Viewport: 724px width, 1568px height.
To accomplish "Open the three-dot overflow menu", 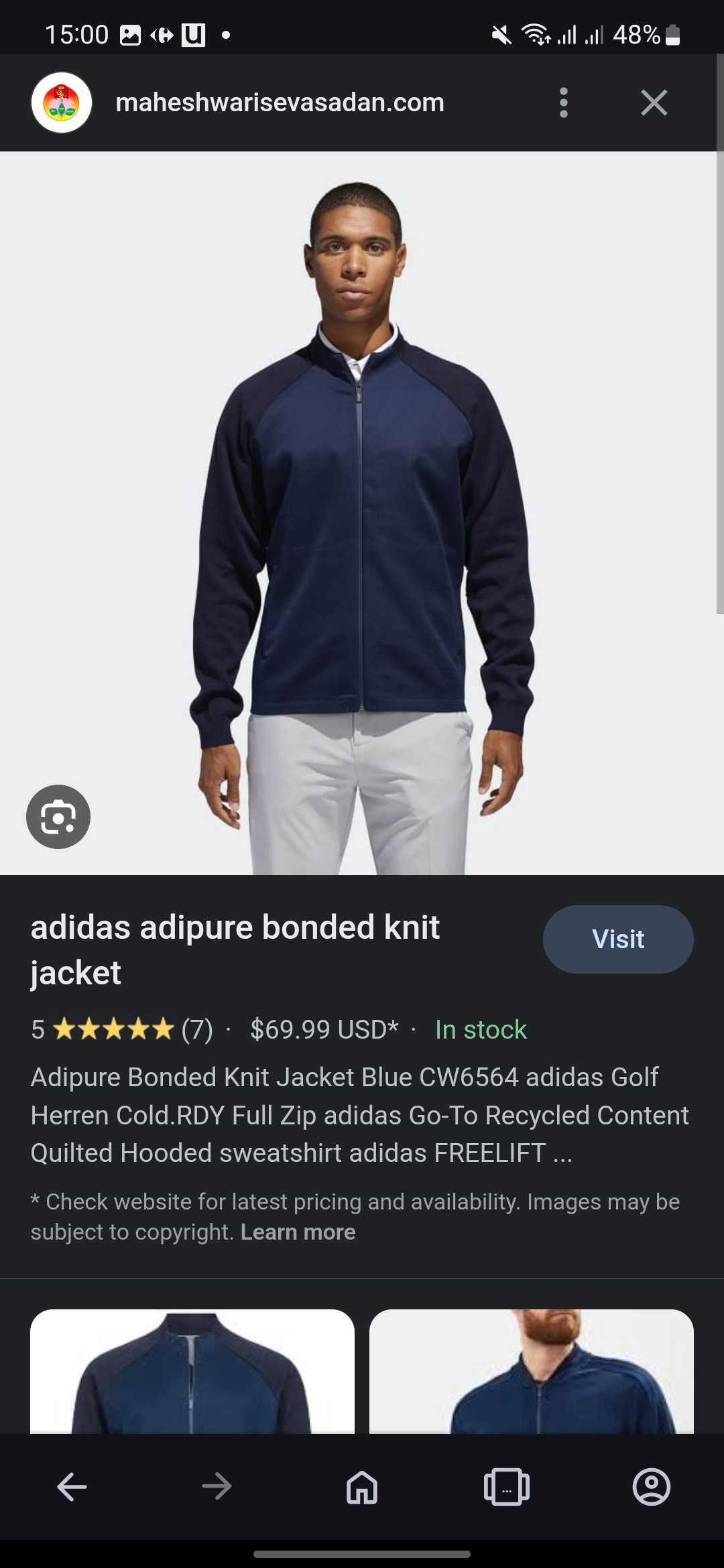I will (x=564, y=103).
